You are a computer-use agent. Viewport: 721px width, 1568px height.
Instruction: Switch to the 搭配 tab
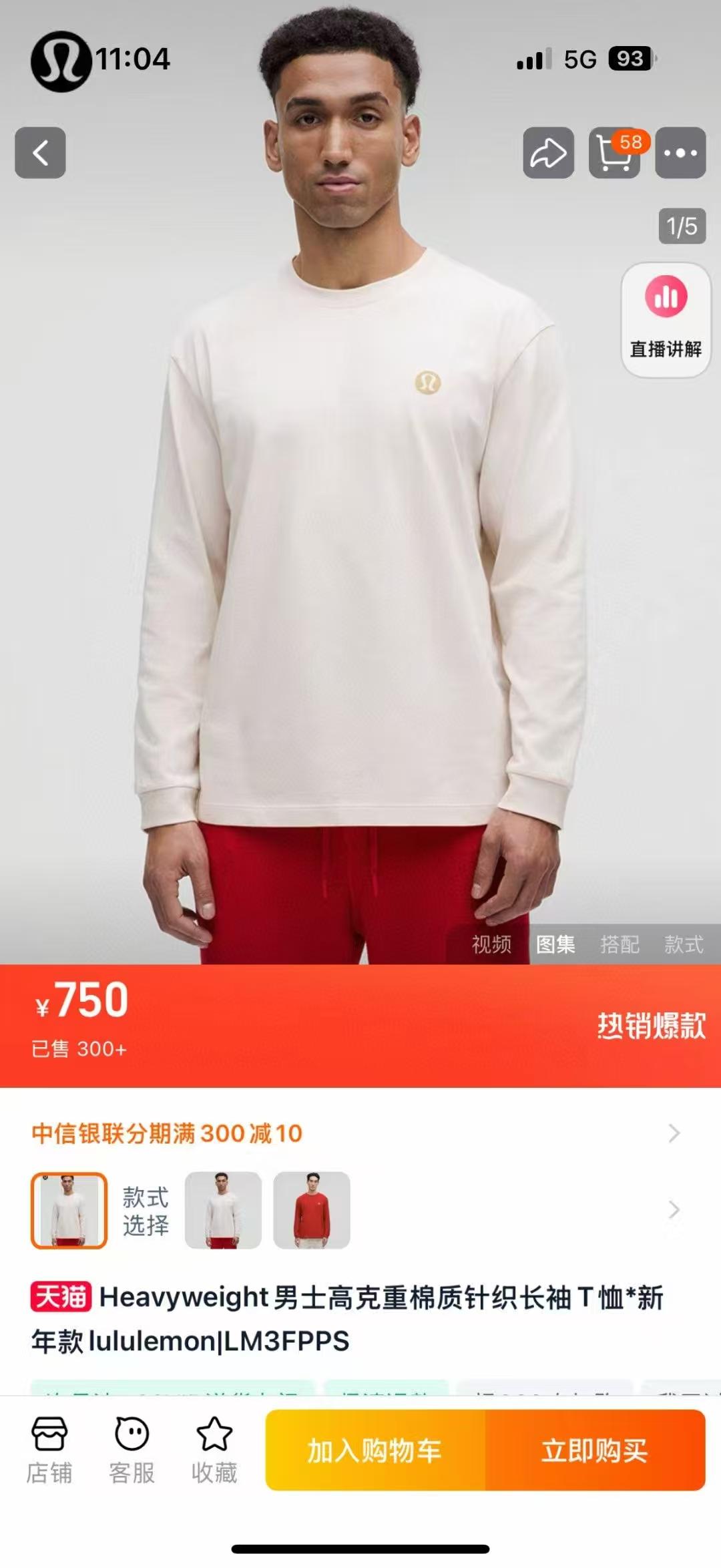click(620, 944)
